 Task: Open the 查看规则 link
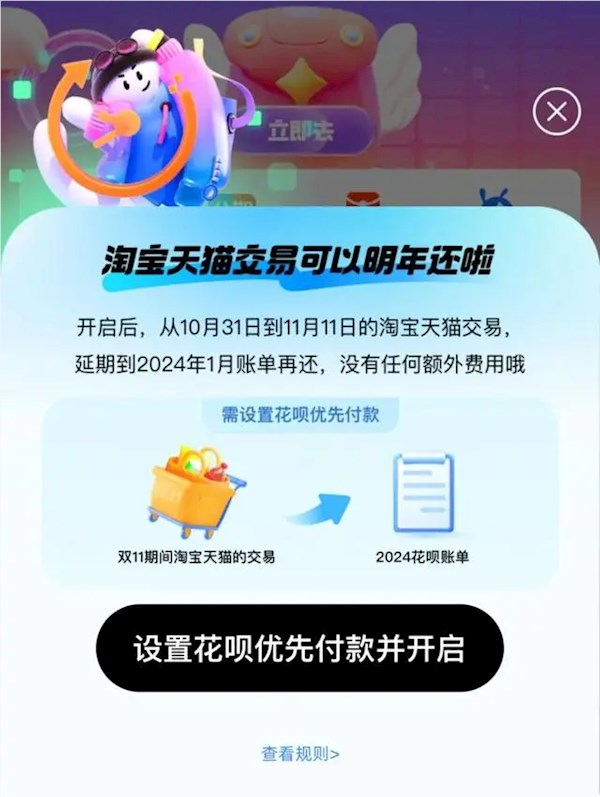(300, 754)
